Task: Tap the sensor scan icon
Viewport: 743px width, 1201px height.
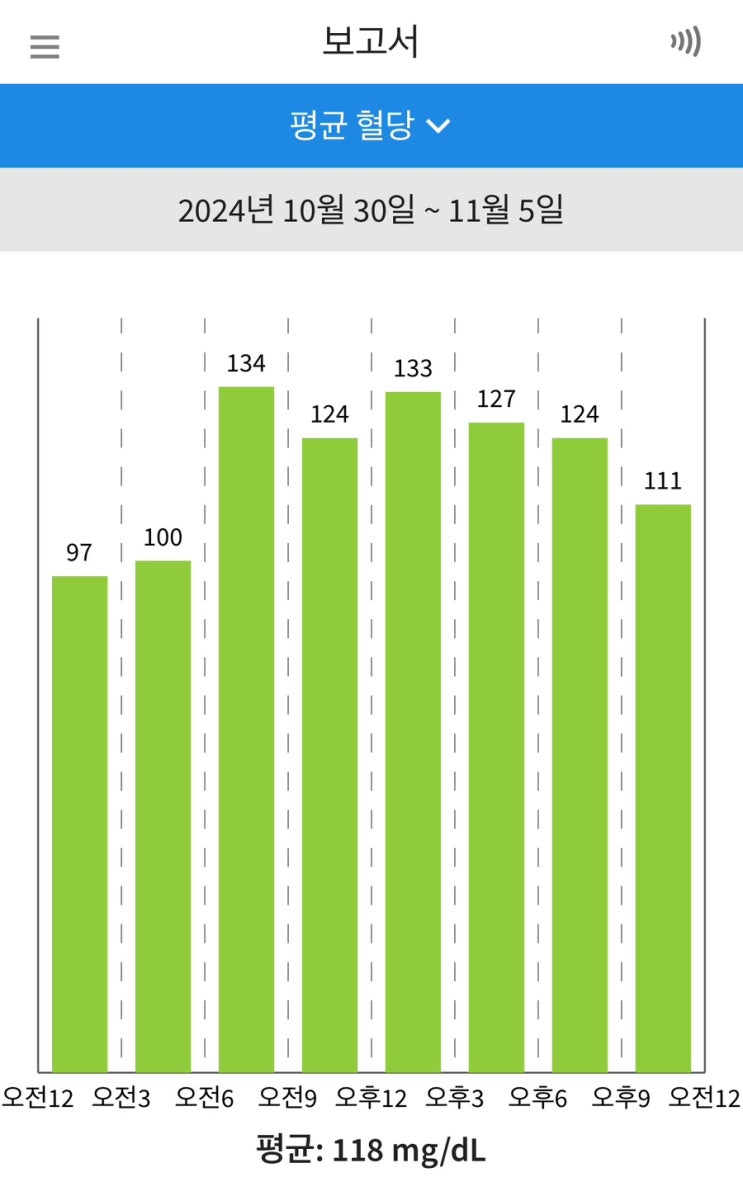Action: (686, 42)
